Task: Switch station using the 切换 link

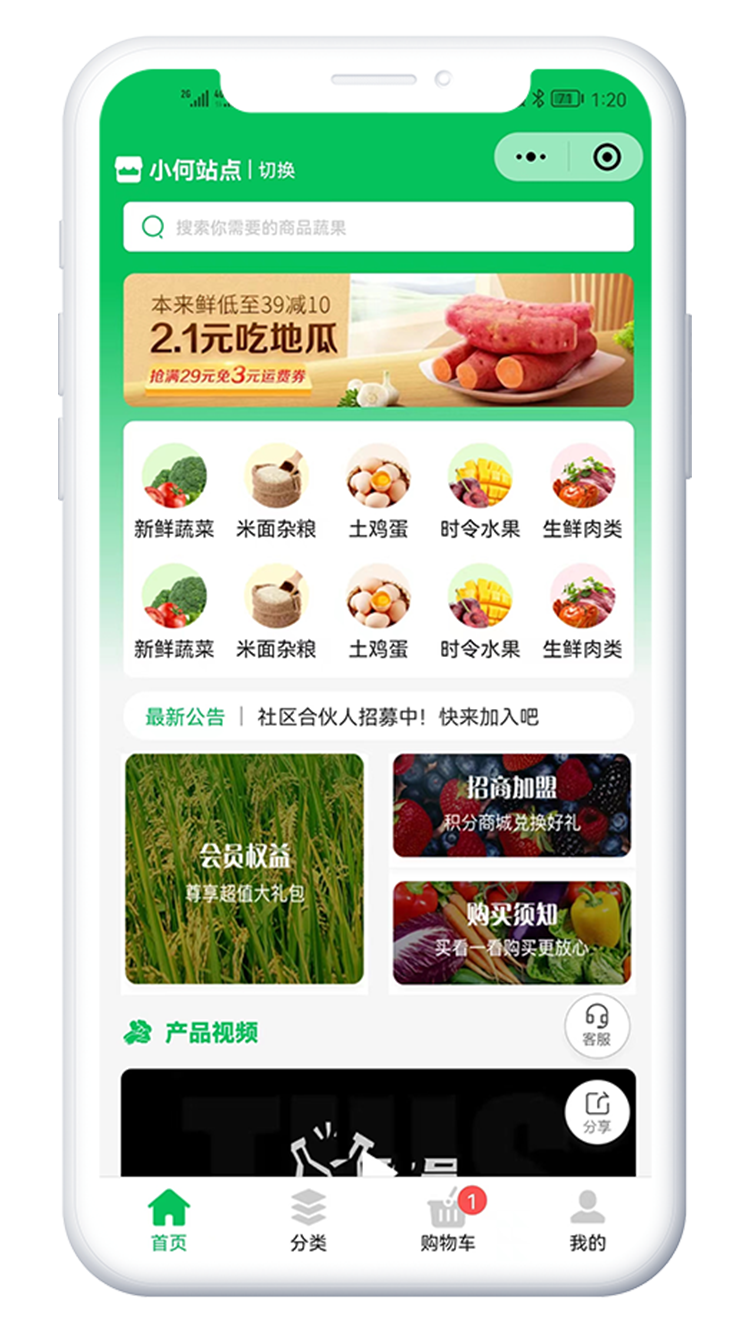Action: coord(277,170)
